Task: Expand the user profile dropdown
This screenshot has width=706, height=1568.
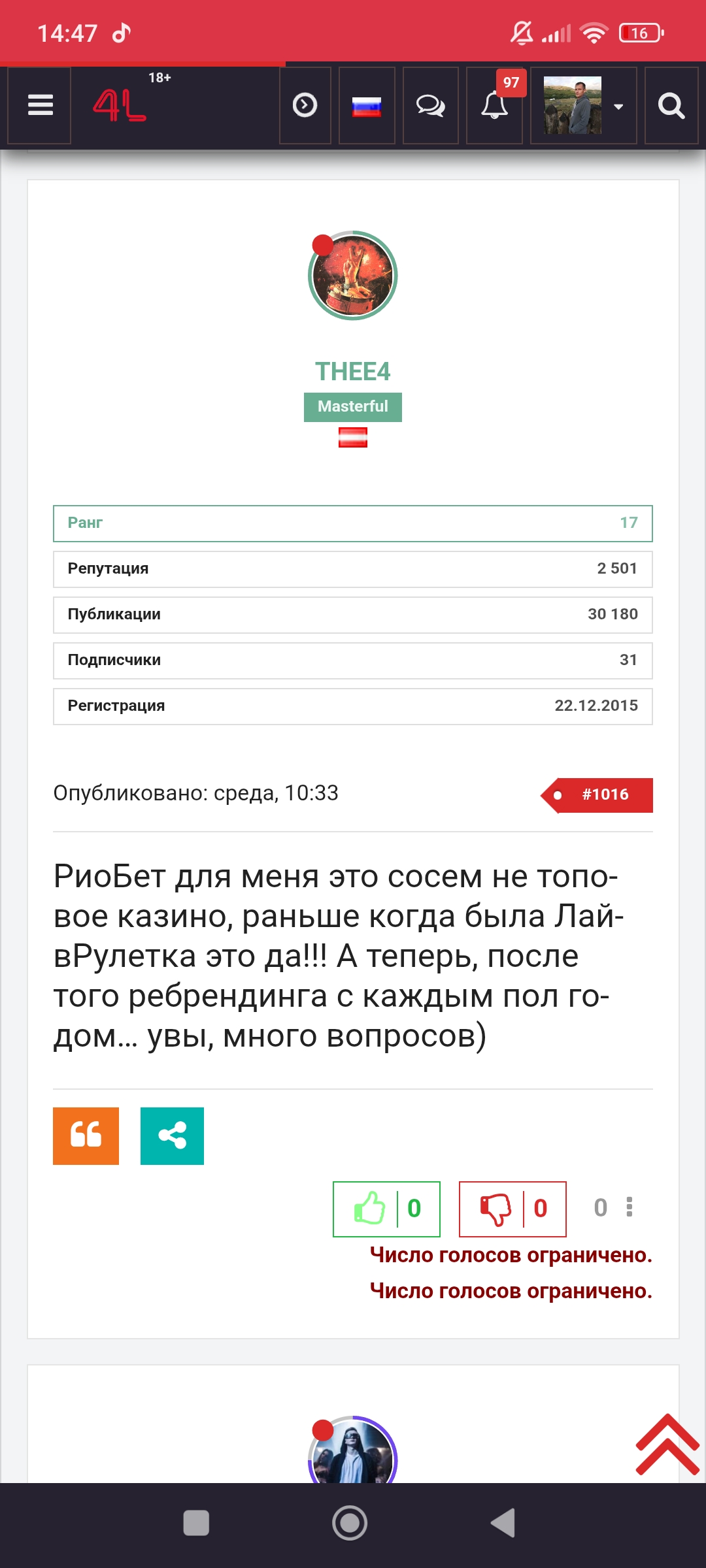Action: pos(583,105)
